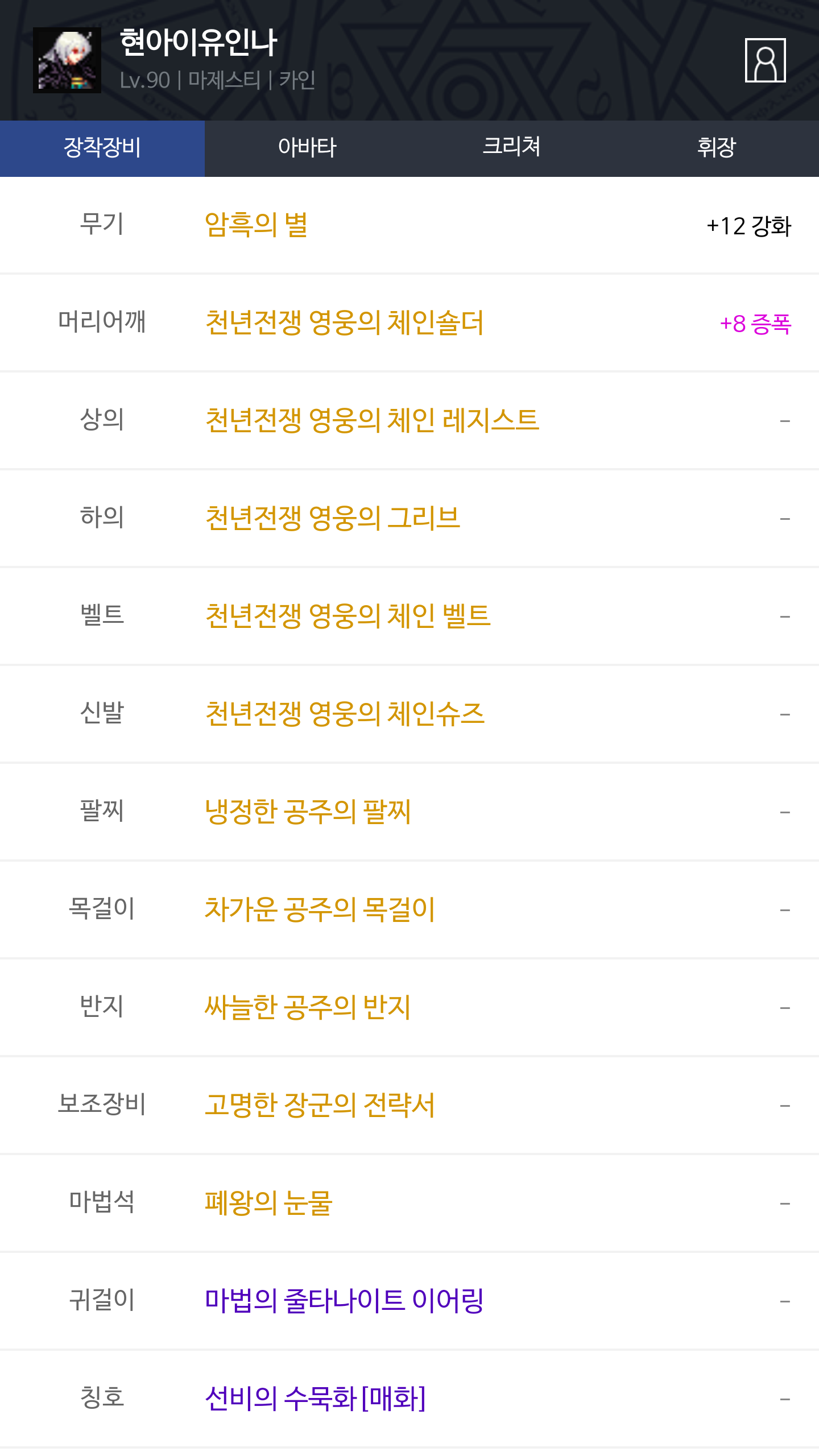Viewport: 819px width, 1456px height.
Task: Select the 장착장비 tab
Action: coord(102,148)
